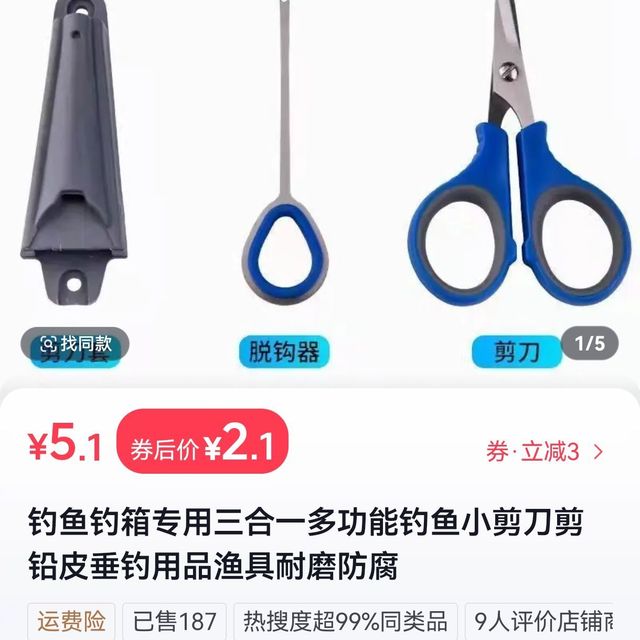Claim the 券后价 ¥2.1 coupon price
Image resolution: width=640 pixels, height=640 pixels.
point(202,447)
